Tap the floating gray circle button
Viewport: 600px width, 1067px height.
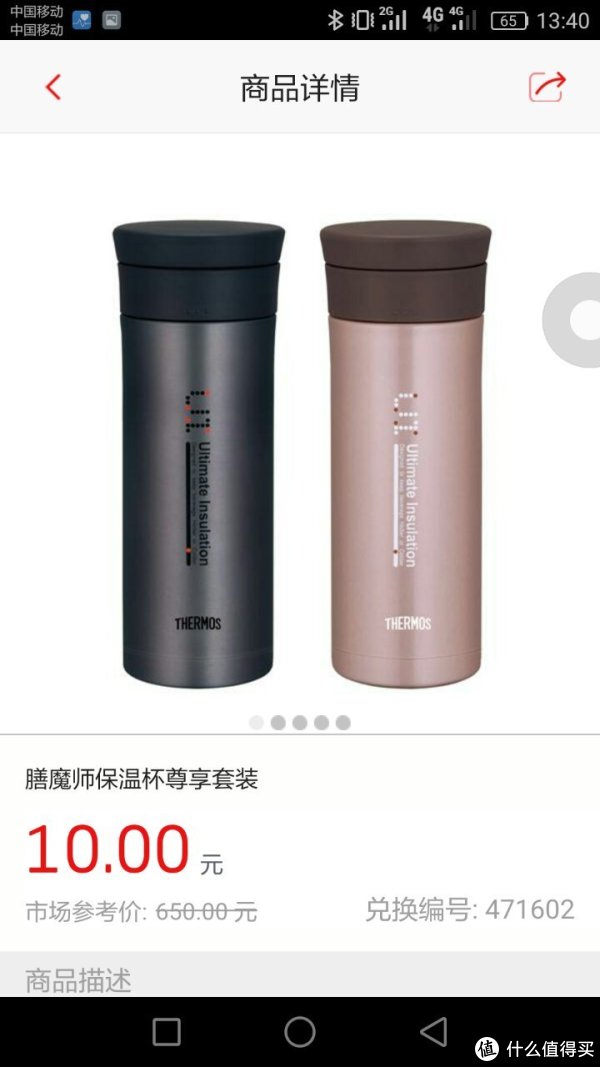coord(576,321)
